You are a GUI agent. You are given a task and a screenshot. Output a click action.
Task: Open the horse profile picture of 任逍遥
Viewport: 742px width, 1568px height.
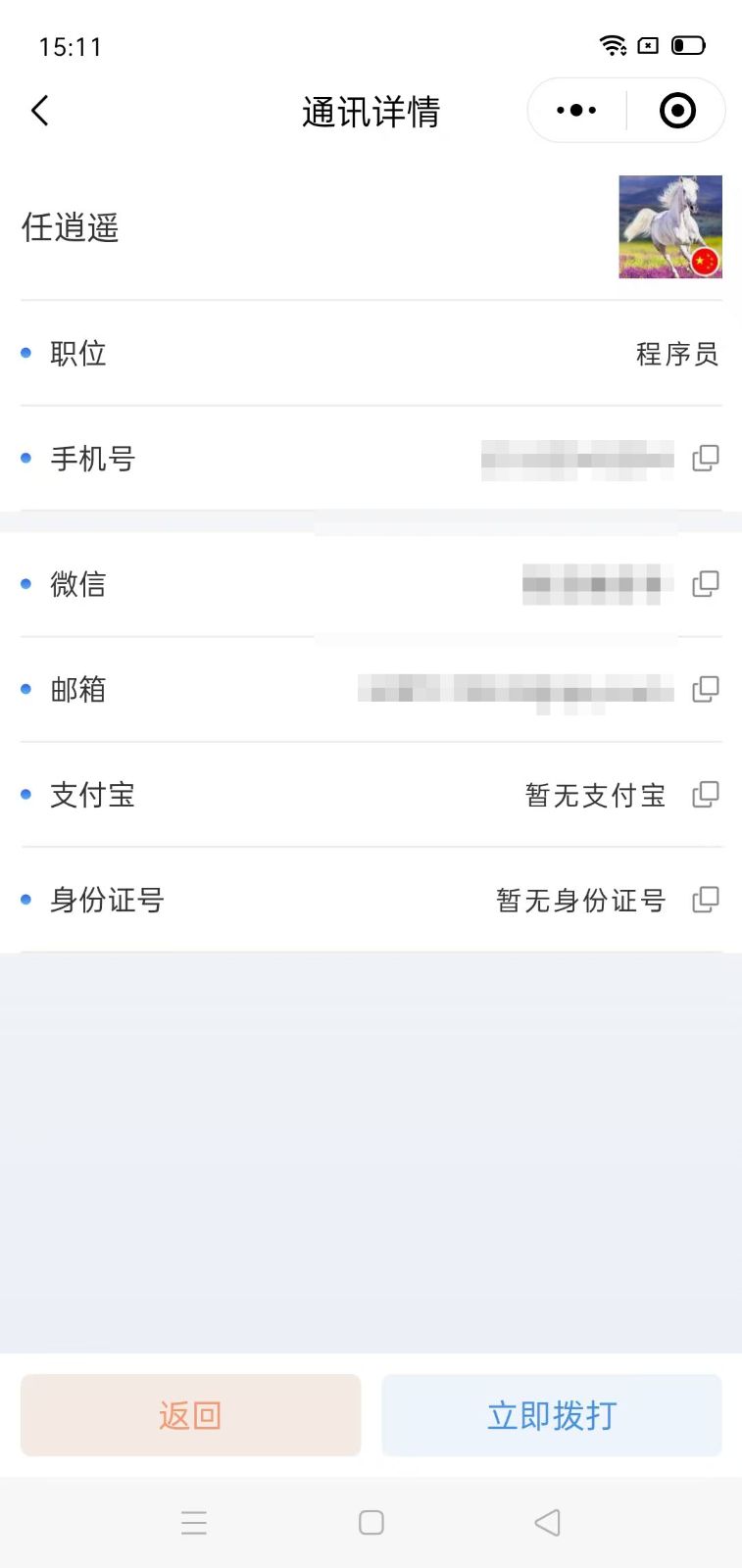pyautogui.click(x=669, y=227)
